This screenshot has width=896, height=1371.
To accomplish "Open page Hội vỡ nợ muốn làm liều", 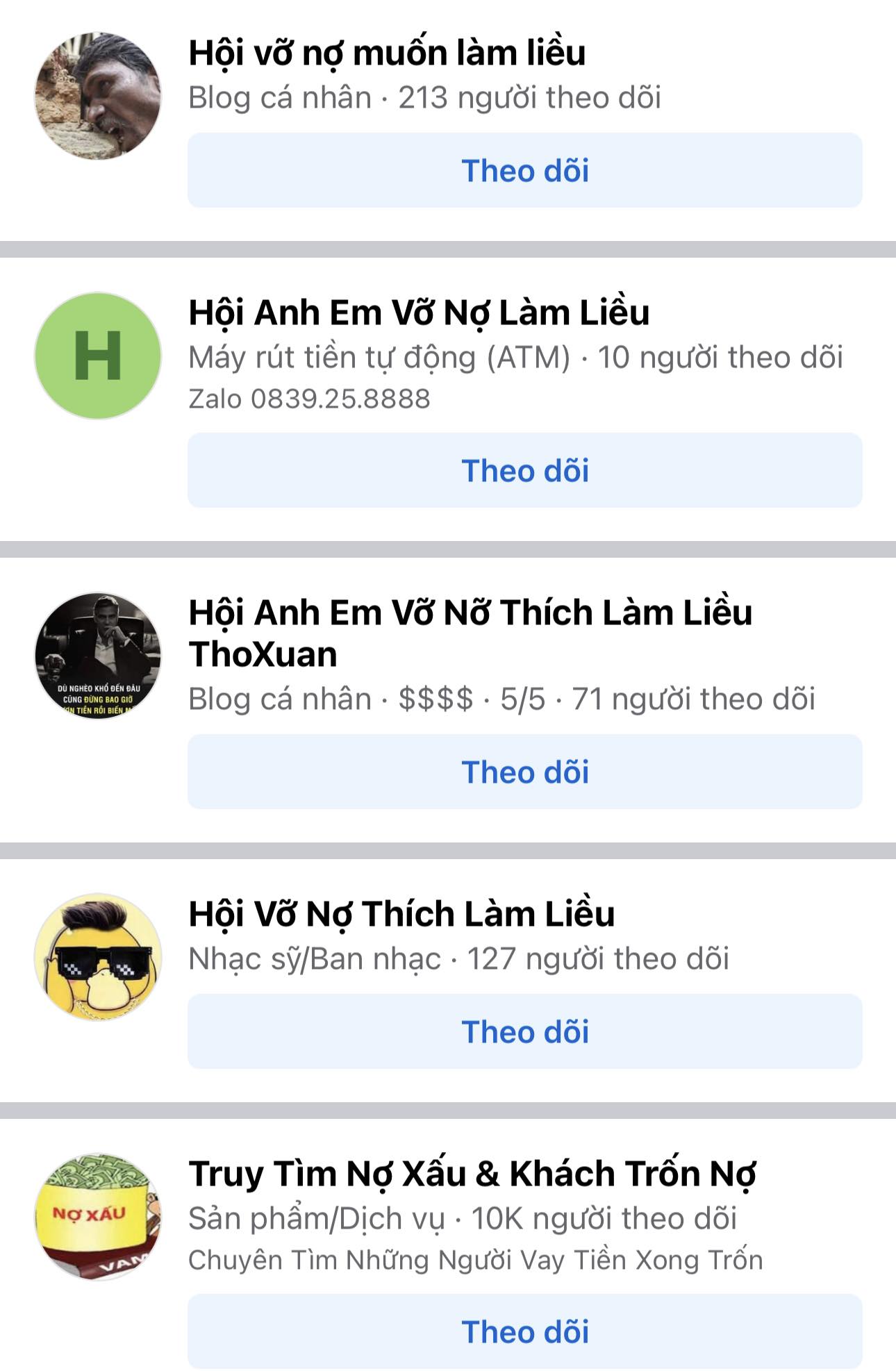I will point(387,53).
